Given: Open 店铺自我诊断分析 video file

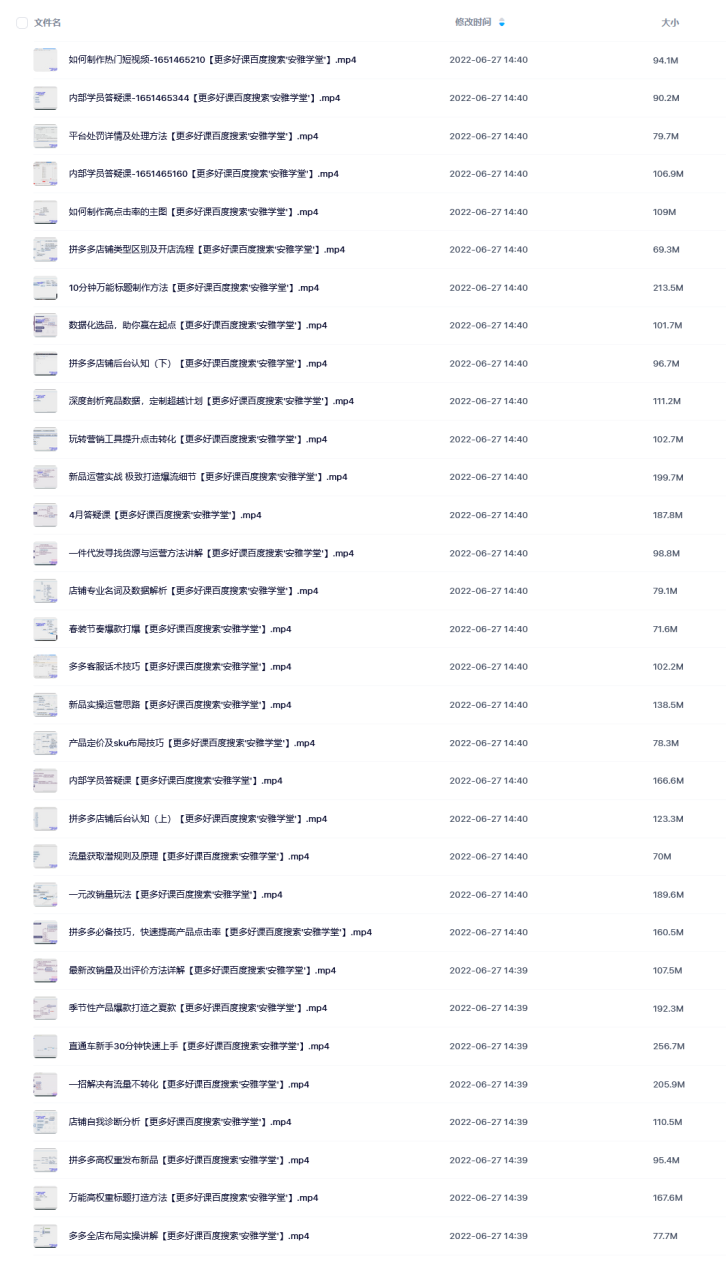Looking at the screenshot, I should click(180, 1122).
